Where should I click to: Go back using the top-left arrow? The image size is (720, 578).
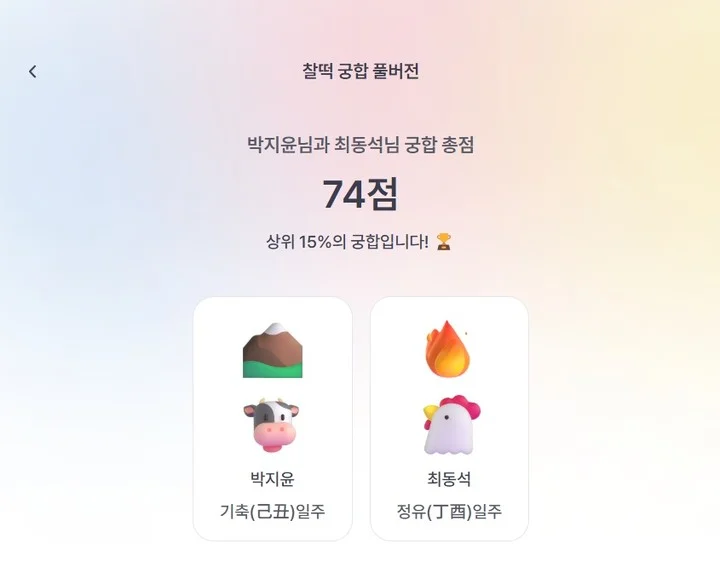click(33, 71)
